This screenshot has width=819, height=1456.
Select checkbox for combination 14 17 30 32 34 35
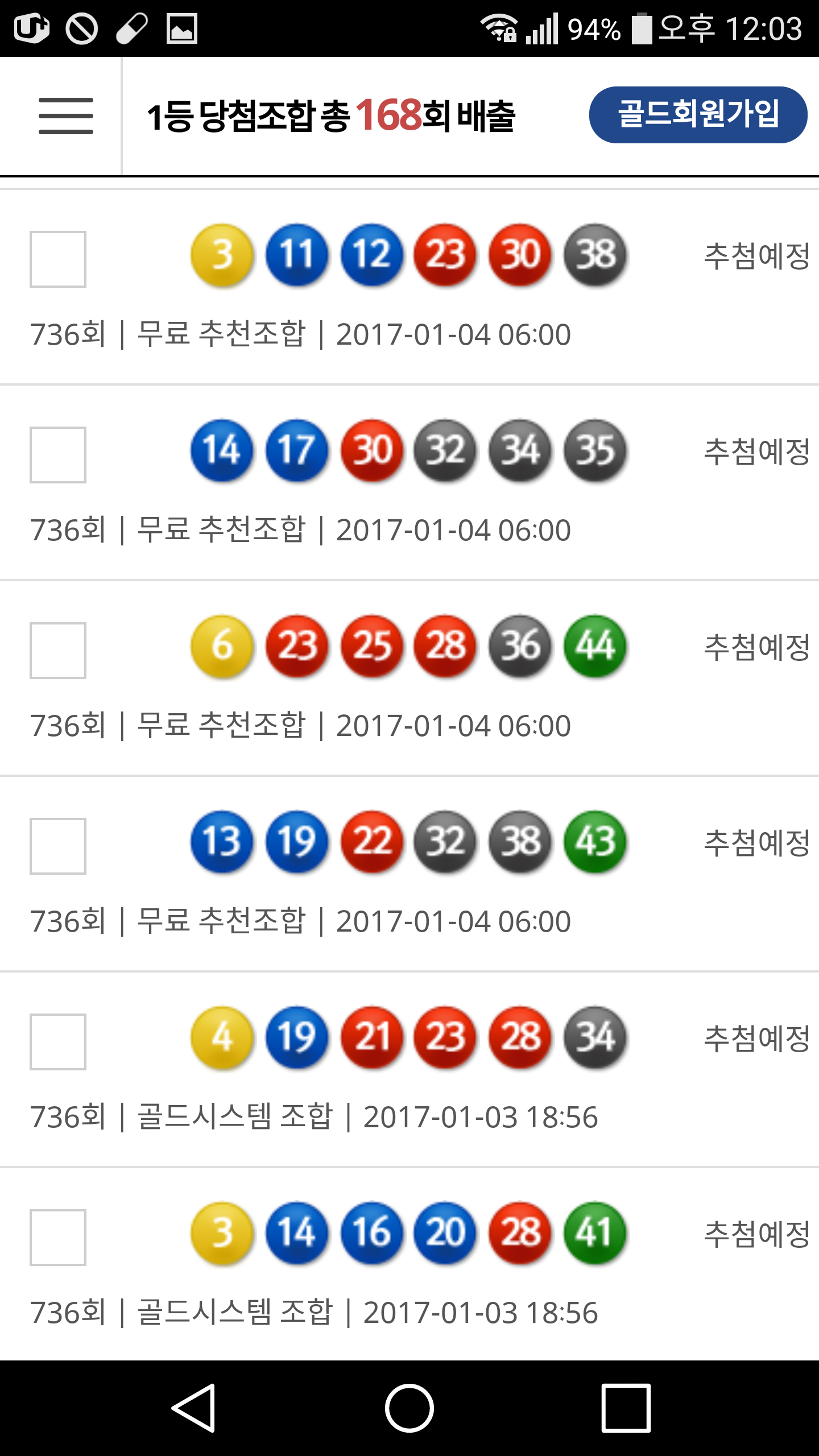coord(58,455)
